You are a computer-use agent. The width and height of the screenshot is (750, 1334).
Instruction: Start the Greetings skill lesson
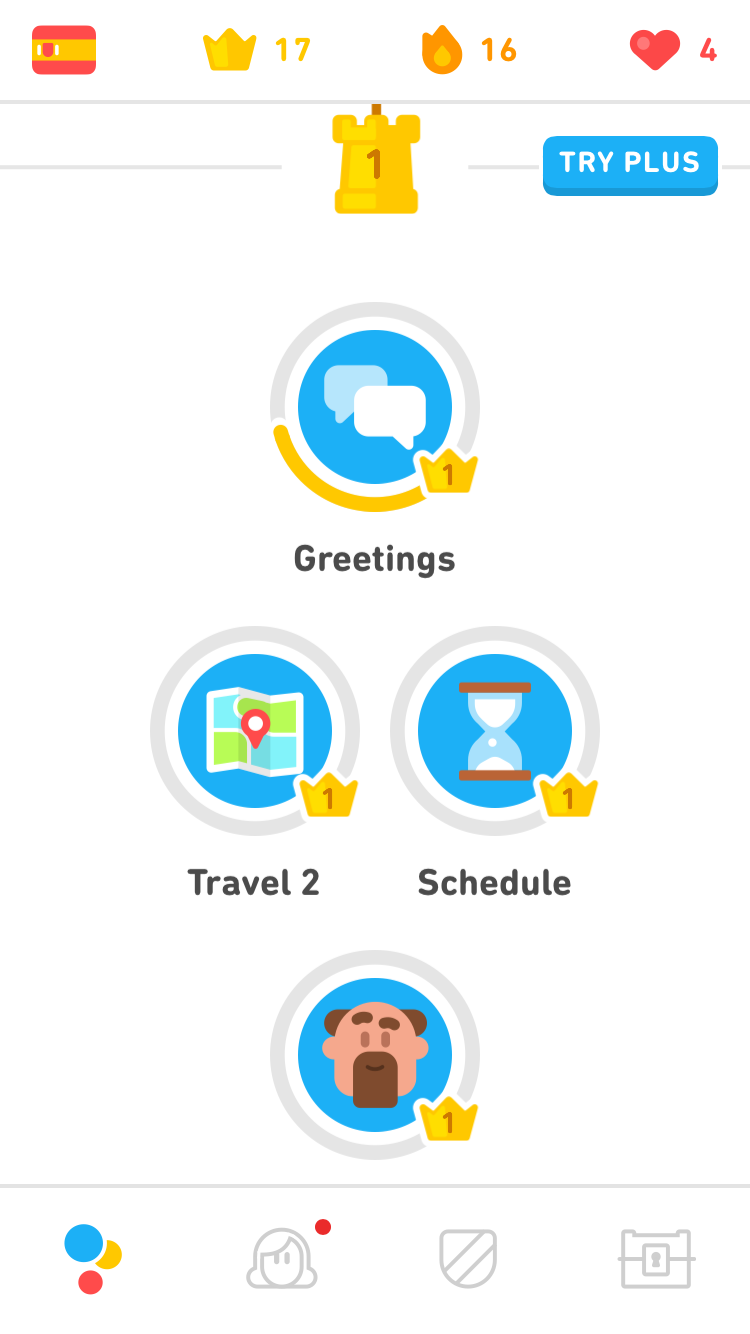click(375, 407)
